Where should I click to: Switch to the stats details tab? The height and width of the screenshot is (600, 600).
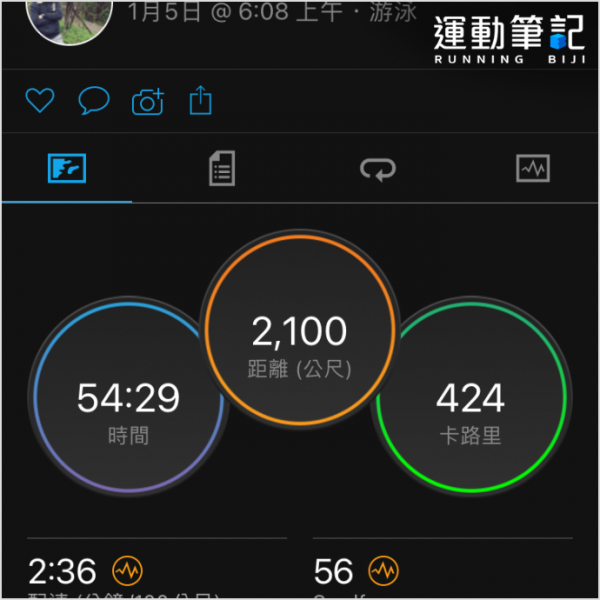[222, 169]
